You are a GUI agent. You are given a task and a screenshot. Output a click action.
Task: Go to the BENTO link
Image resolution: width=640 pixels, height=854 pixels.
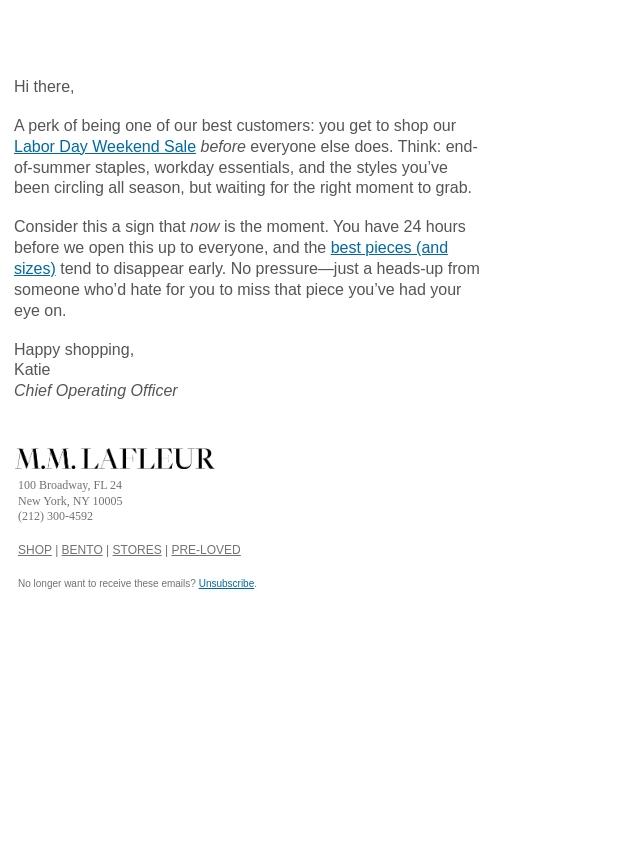point(82,550)
